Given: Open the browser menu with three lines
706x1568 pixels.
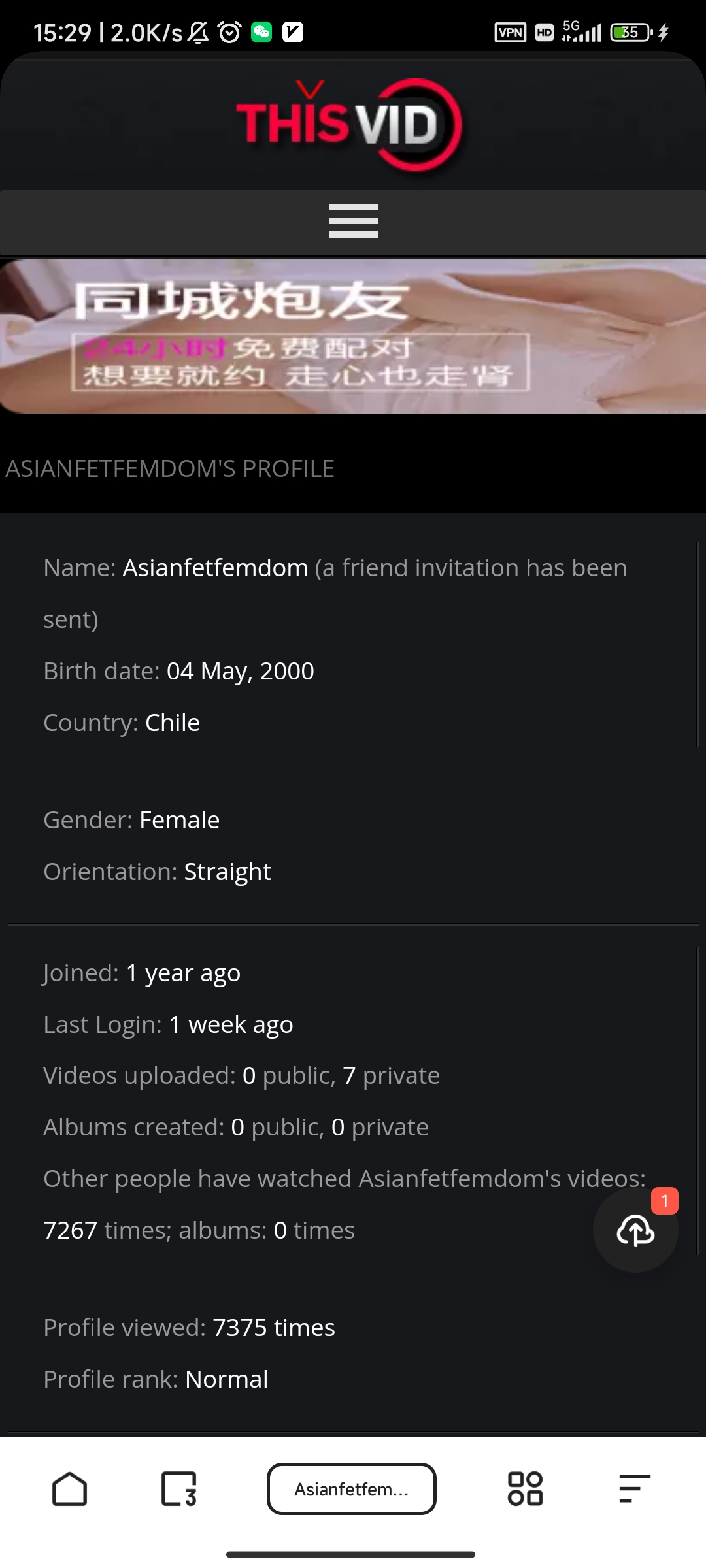Looking at the screenshot, I should click(x=635, y=1489).
